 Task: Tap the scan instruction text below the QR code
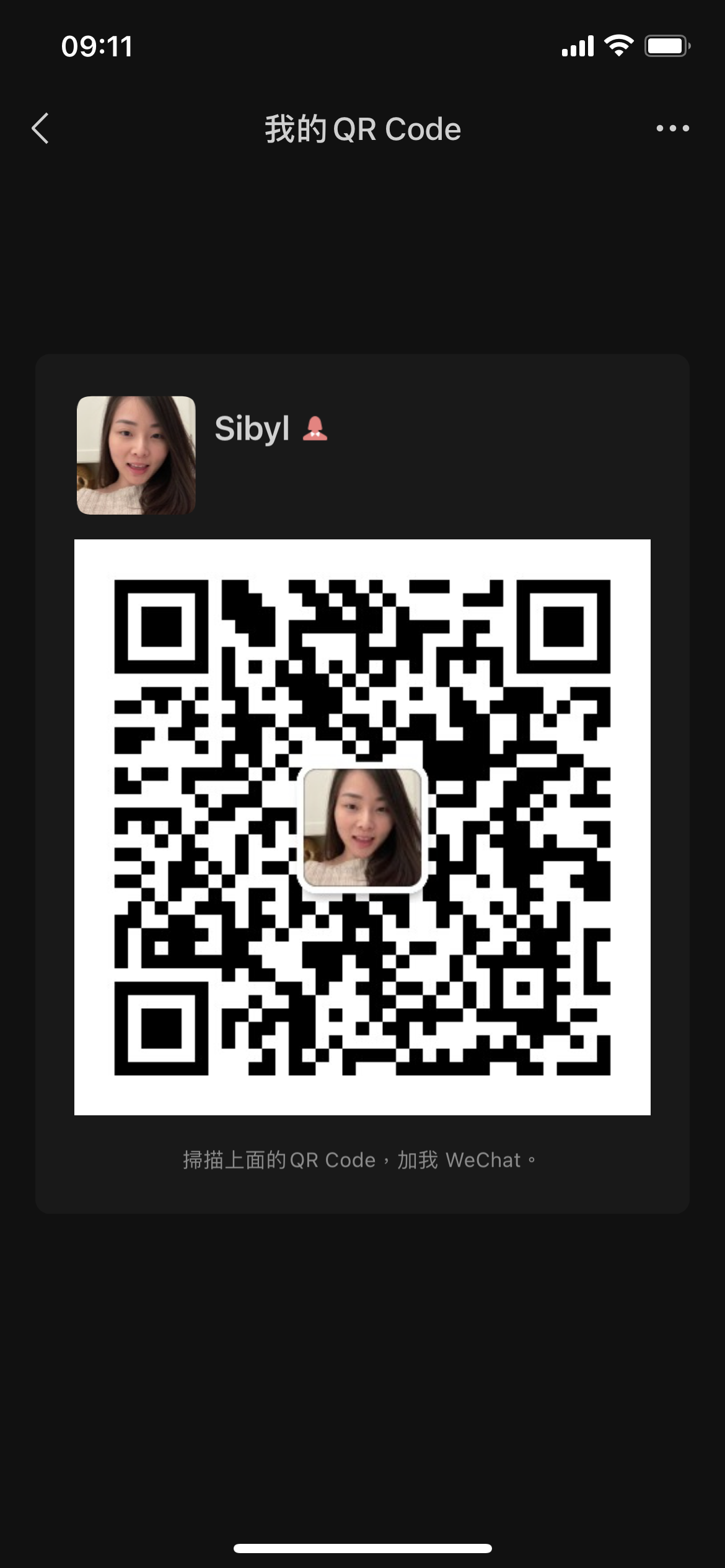pyautogui.click(x=358, y=1159)
